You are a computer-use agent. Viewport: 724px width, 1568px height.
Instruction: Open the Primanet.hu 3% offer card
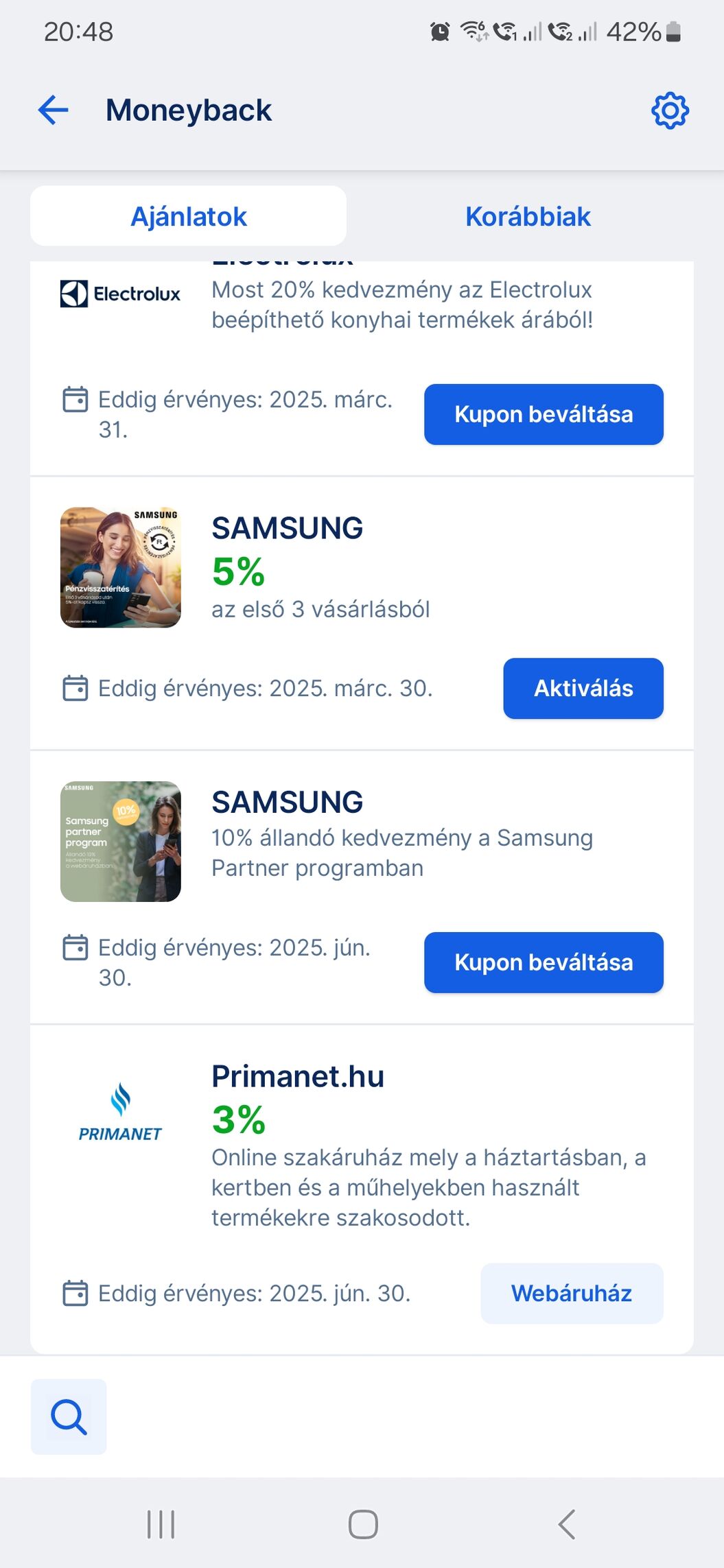point(362,1190)
